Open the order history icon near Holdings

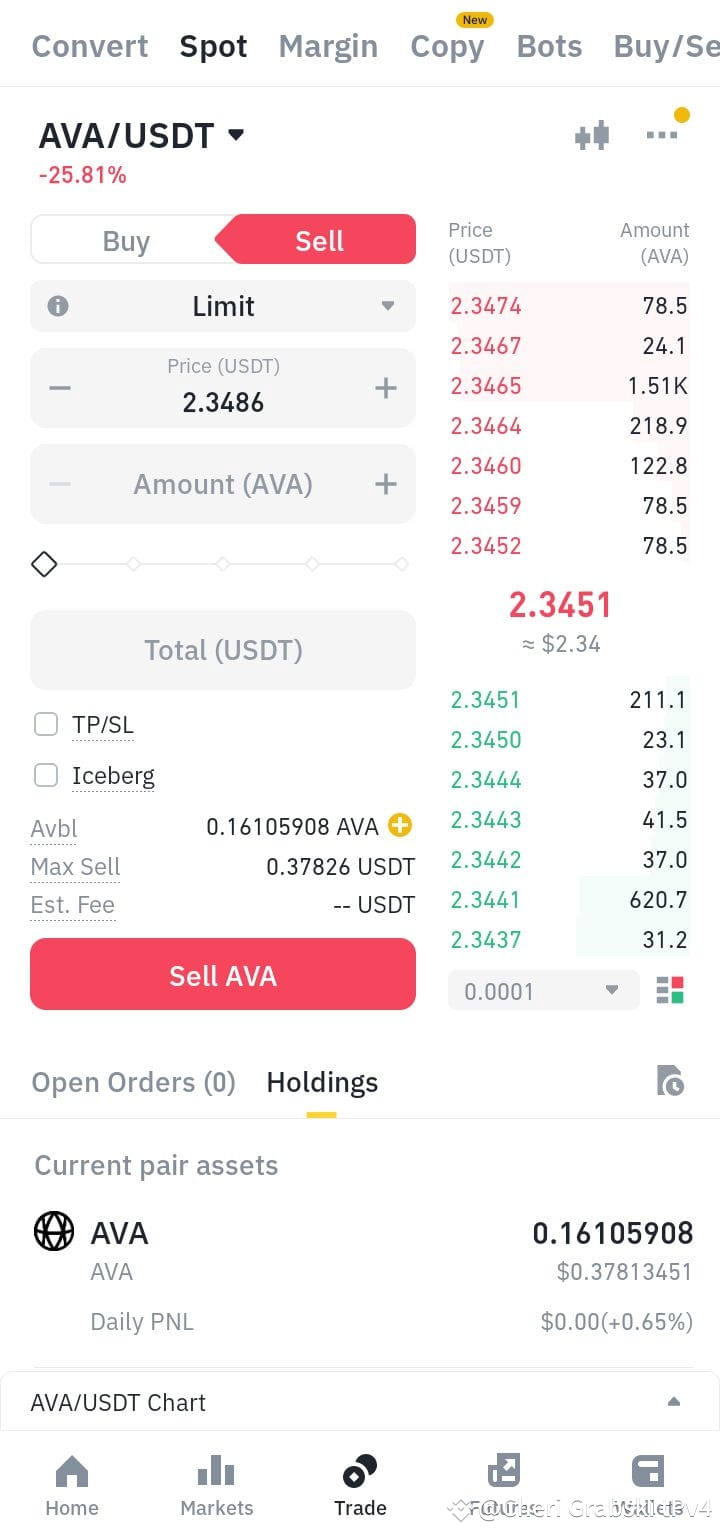tap(671, 1081)
